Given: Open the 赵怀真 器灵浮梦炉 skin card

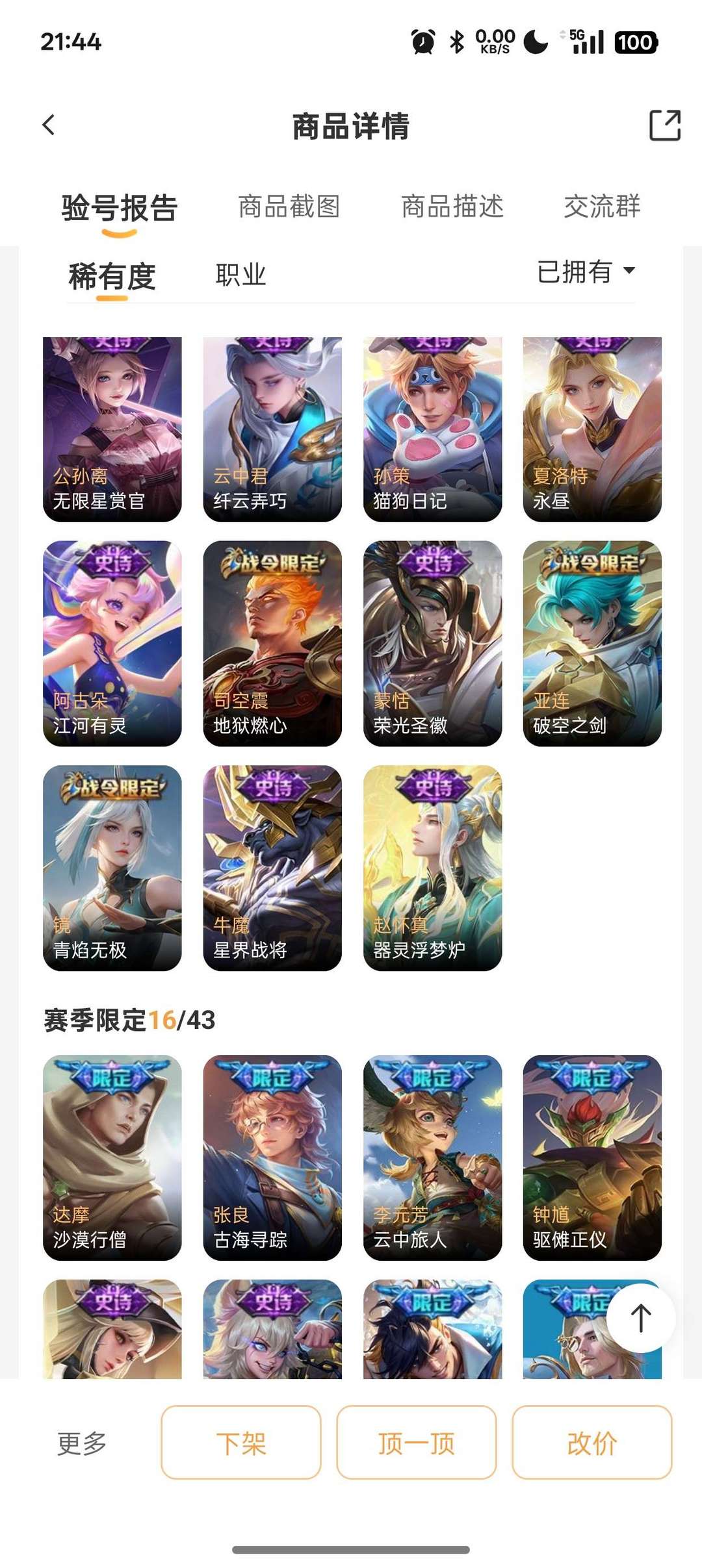Looking at the screenshot, I should pyautogui.click(x=432, y=868).
